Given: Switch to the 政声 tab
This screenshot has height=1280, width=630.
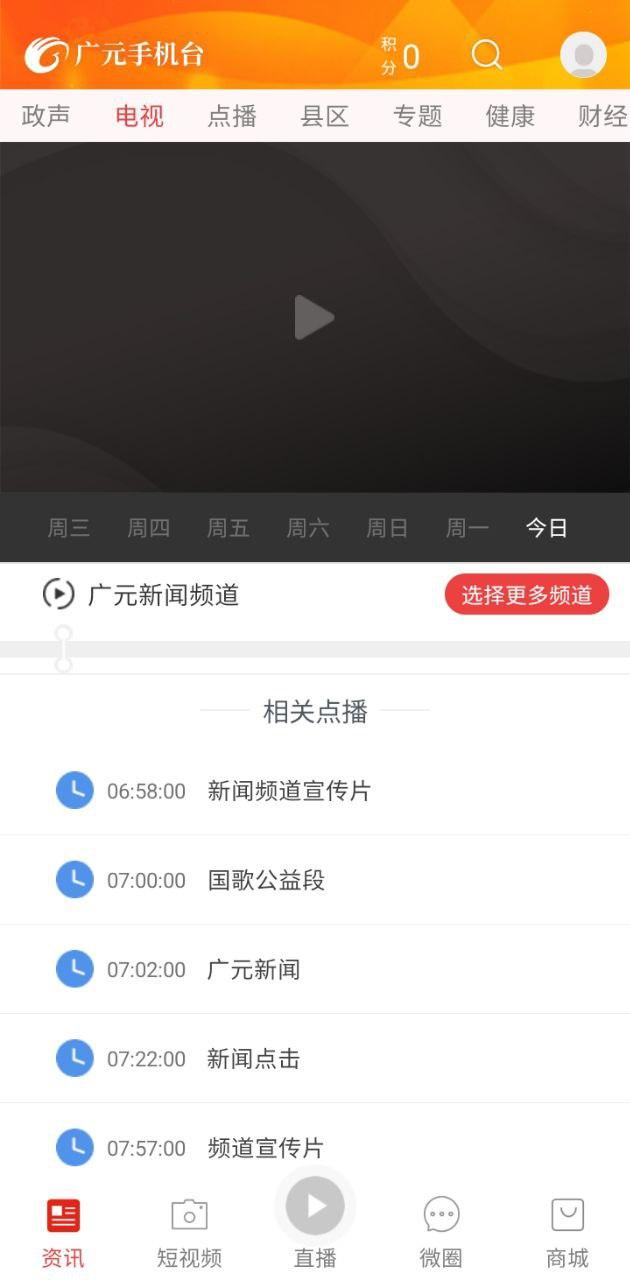Looking at the screenshot, I should point(46,116).
